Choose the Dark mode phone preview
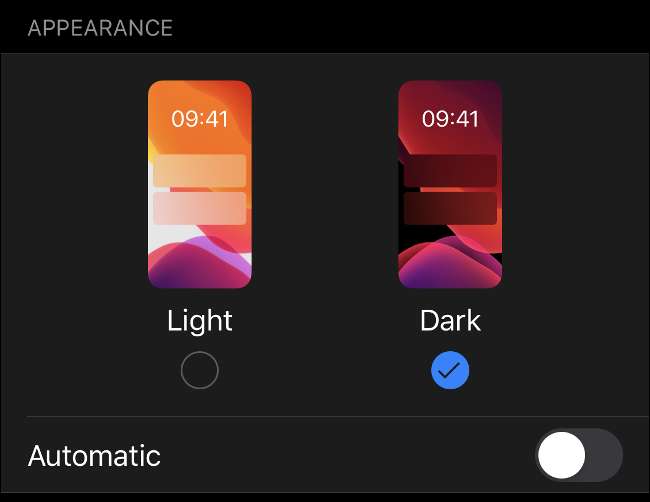The height and width of the screenshot is (502, 650). click(x=450, y=185)
